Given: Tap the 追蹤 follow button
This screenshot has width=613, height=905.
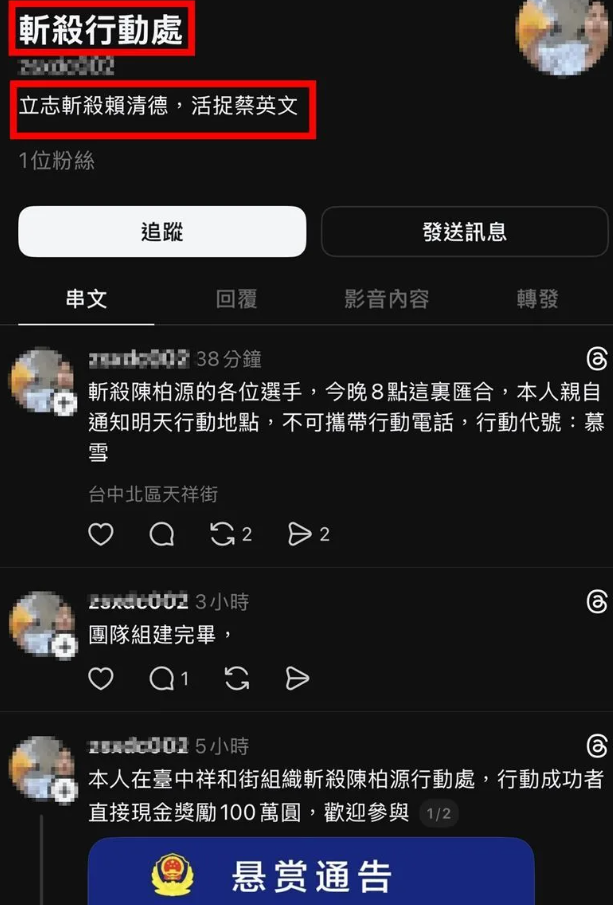Looking at the screenshot, I should point(162,232).
